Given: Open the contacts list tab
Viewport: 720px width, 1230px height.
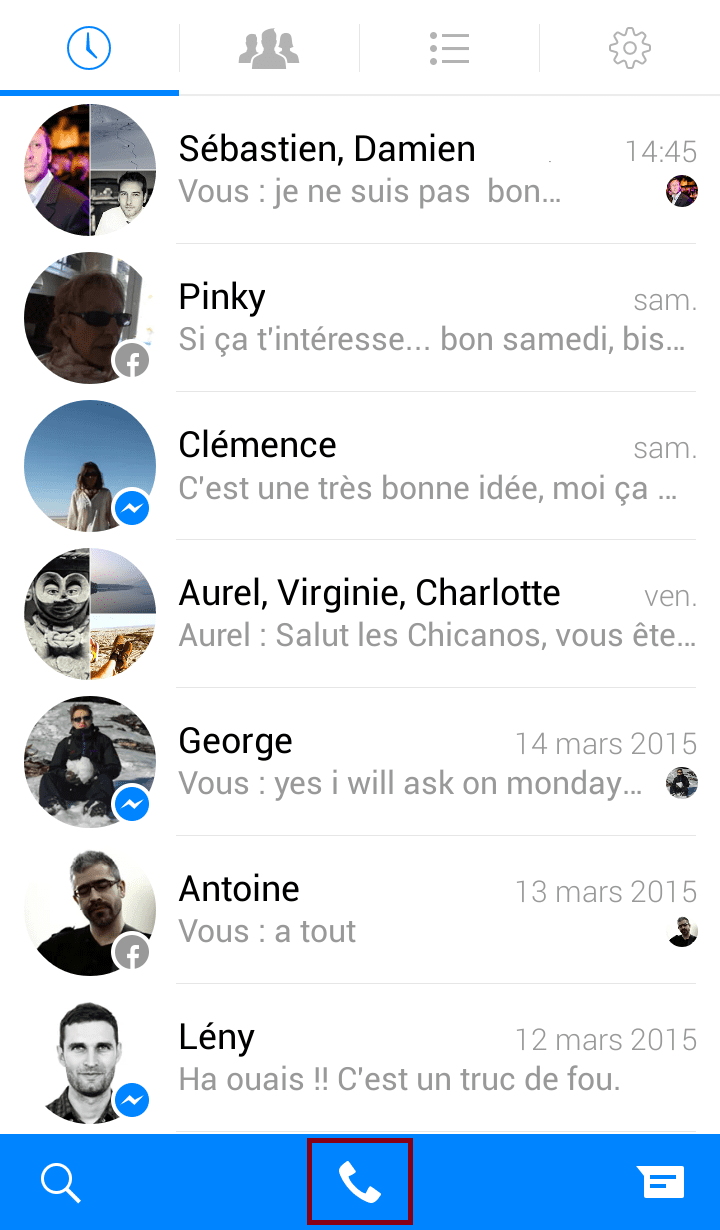Looking at the screenshot, I should point(449,47).
